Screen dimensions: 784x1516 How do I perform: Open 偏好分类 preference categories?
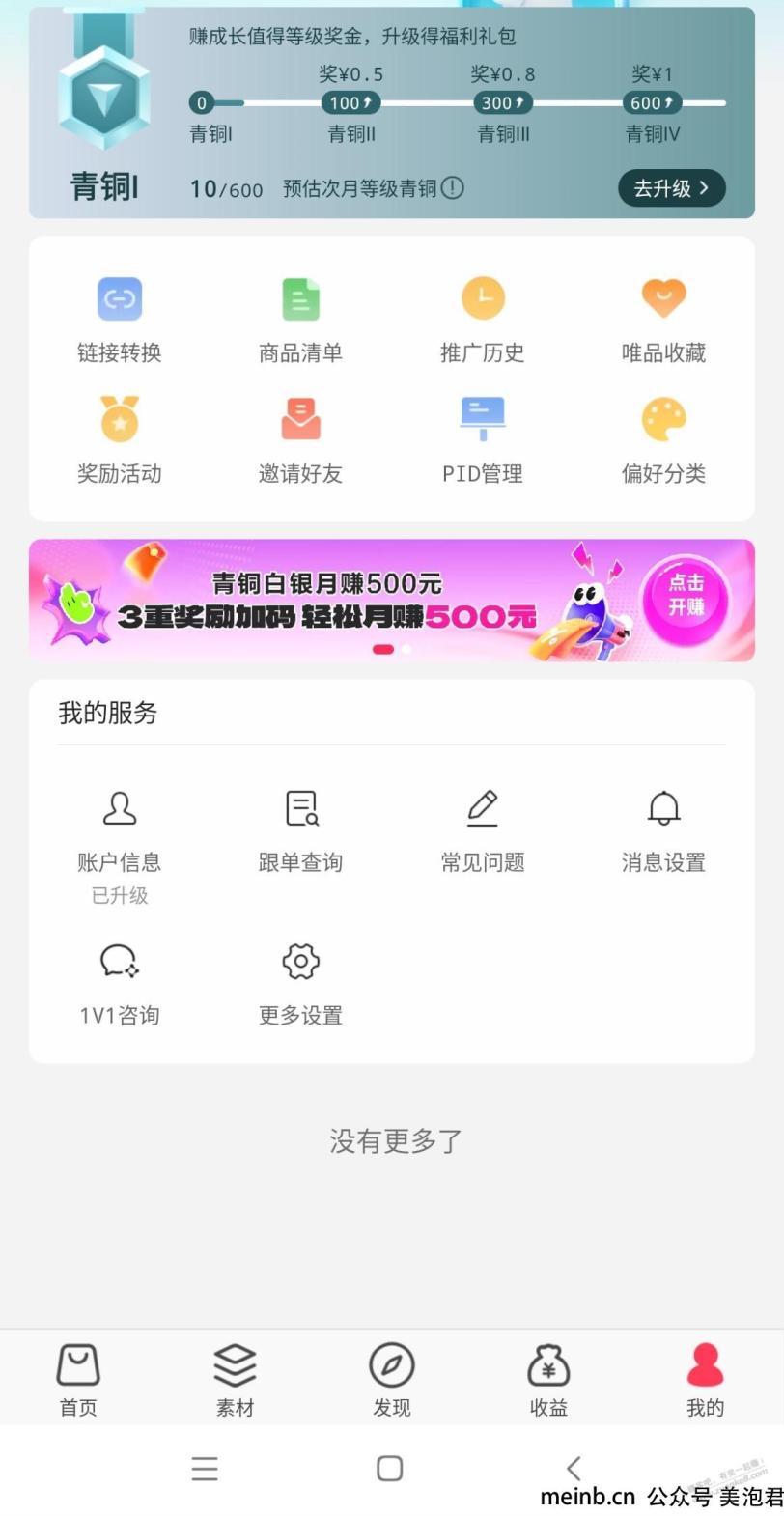[663, 441]
